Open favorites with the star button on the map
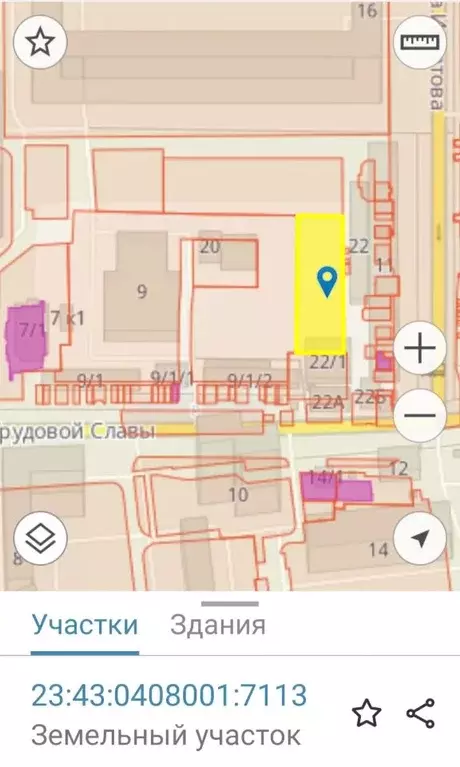Screen dimensions: 460x767 click(40, 43)
